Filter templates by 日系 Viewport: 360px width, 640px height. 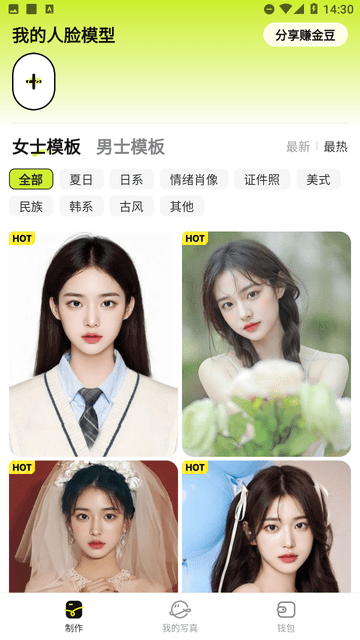[x=131, y=179]
